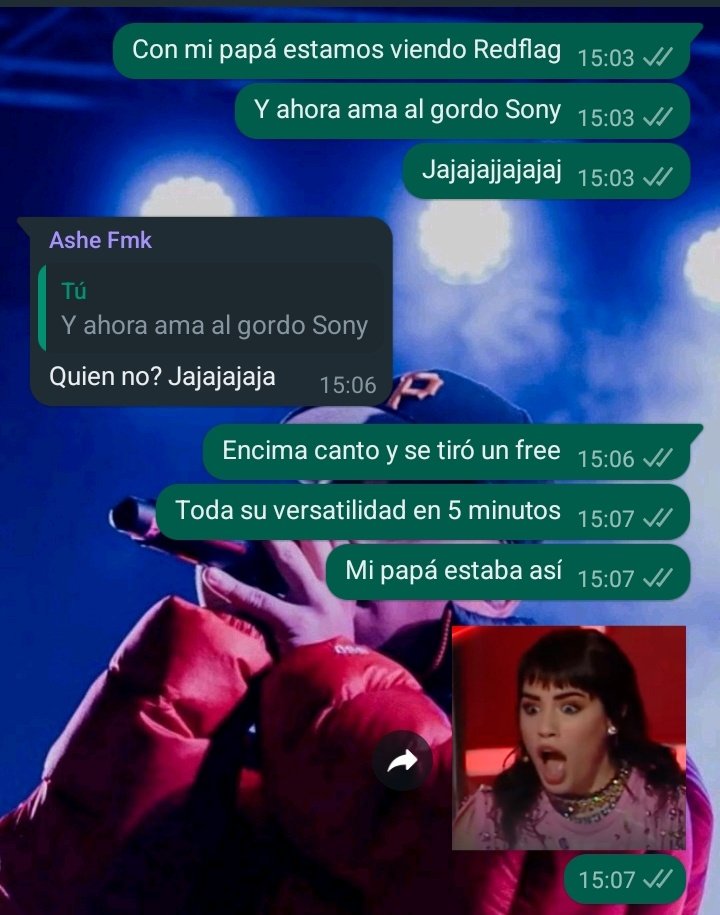Open sender Ashe Fmk's name
The image size is (720, 915).
tap(101, 240)
